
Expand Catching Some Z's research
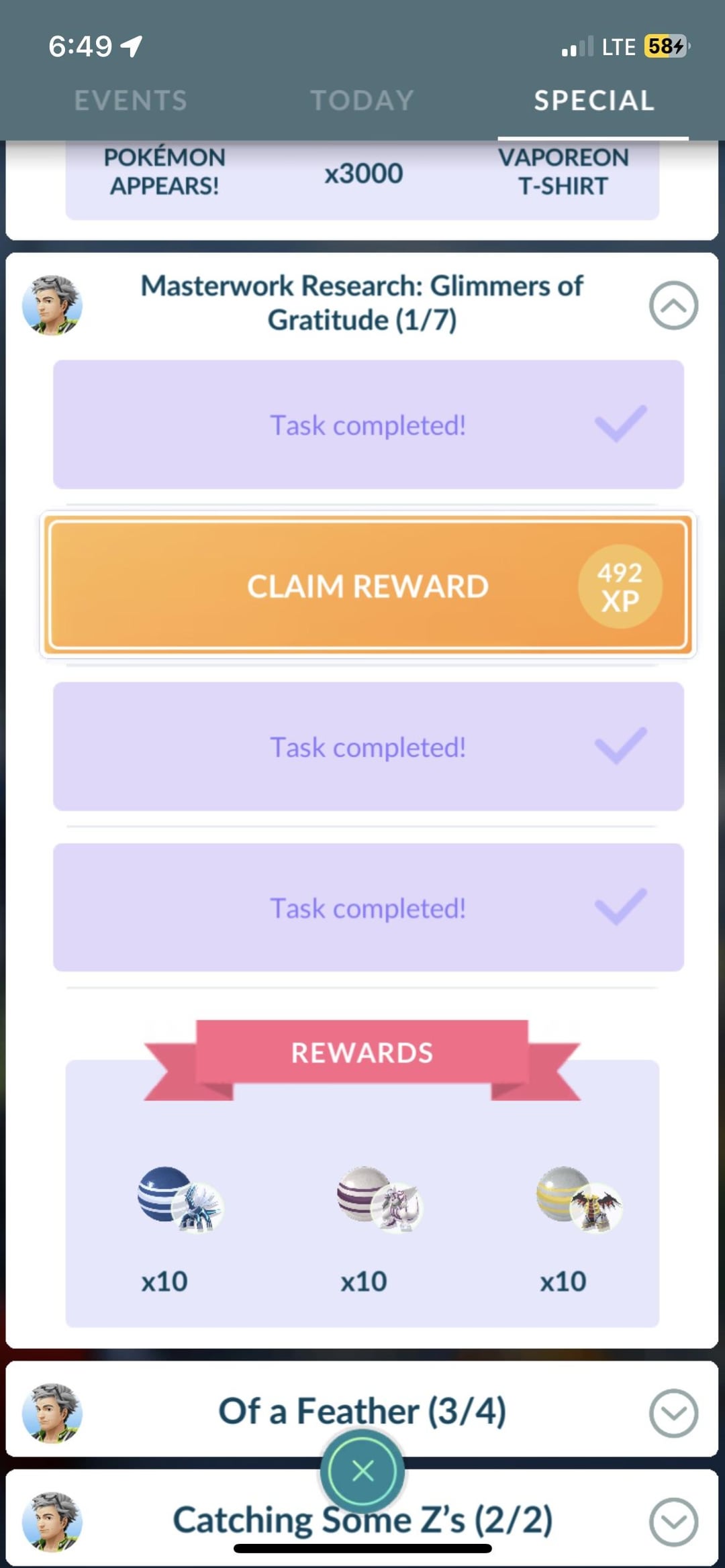pos(673,1521)
